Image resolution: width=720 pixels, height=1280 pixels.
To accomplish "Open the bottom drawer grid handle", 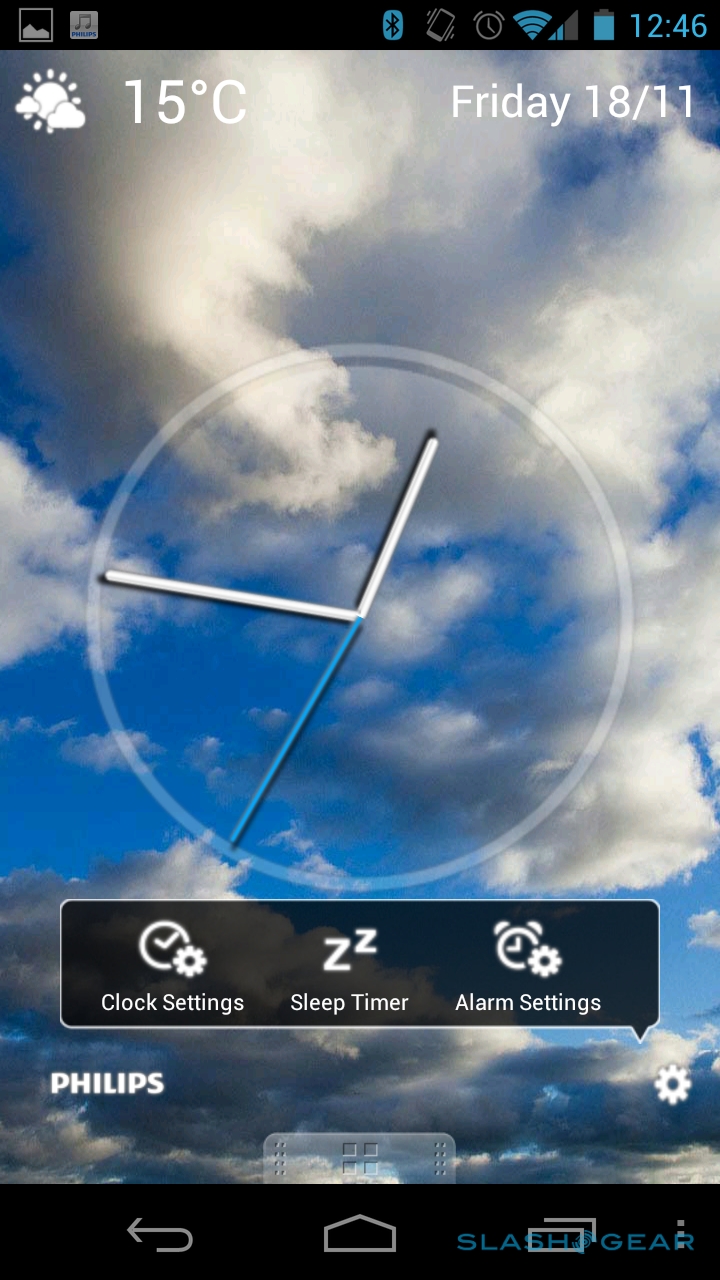I will tap(360, 1158).
